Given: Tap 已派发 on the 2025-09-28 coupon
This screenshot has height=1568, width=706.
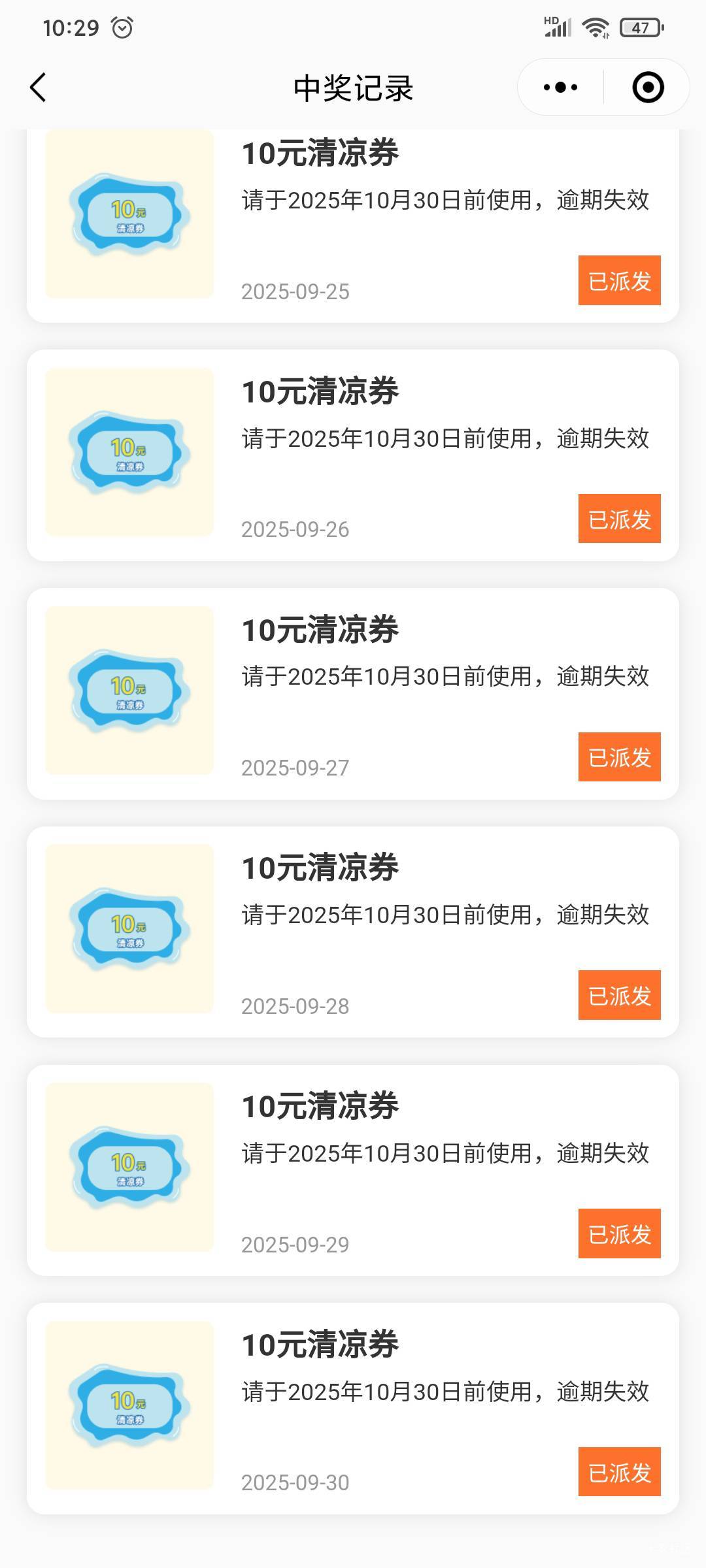Looking at the screenshot, I should pyautogui.click(x=619, y=995).
